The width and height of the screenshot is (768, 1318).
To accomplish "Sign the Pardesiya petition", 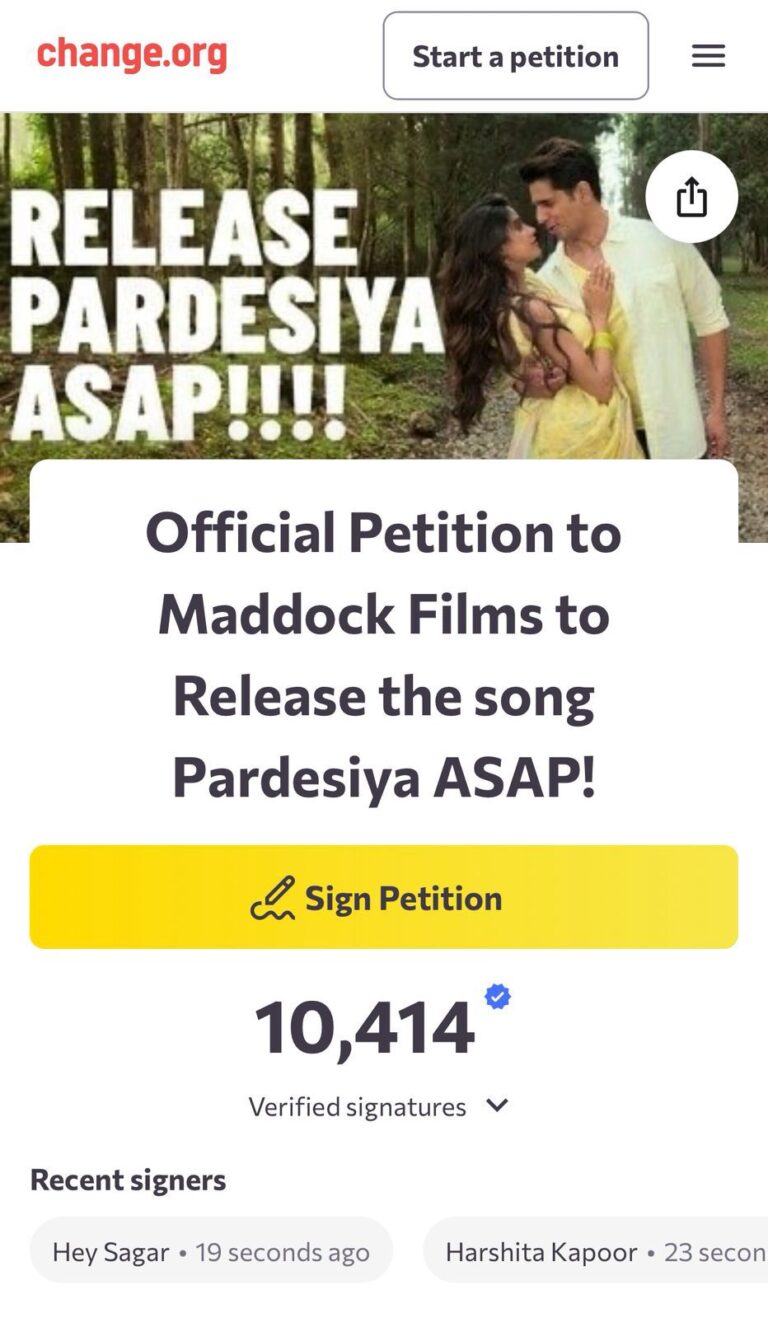I will point(384,897).
